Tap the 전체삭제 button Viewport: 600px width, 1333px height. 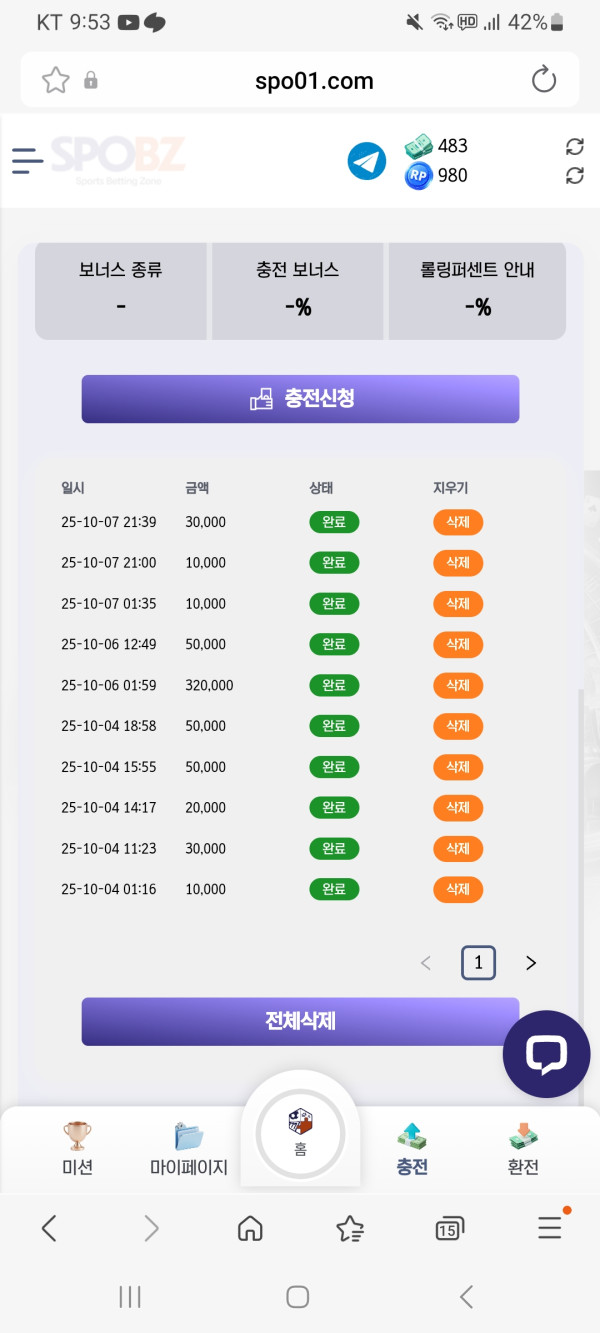pyautogui.click(x=300, y=1021)
